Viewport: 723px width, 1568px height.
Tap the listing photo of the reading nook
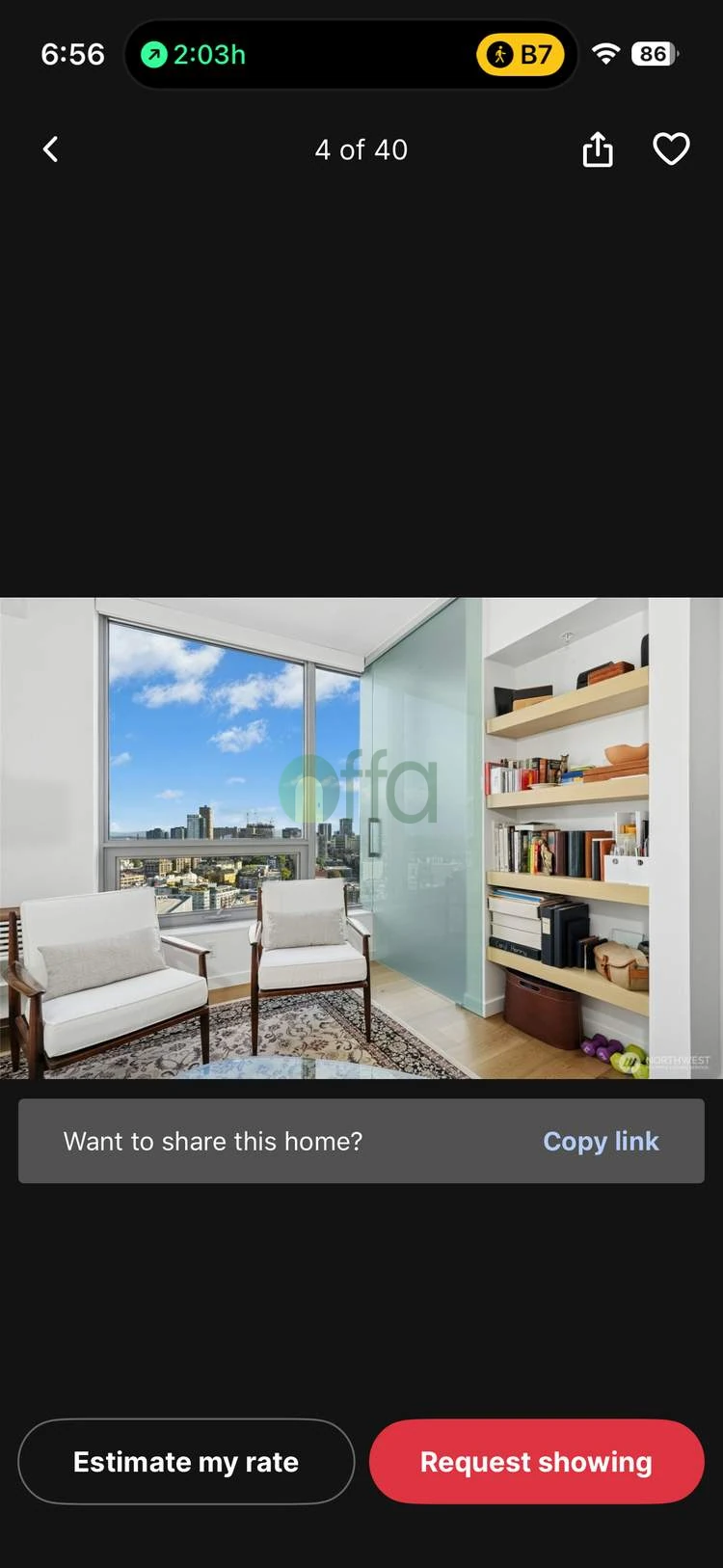(x=361, y=837)
